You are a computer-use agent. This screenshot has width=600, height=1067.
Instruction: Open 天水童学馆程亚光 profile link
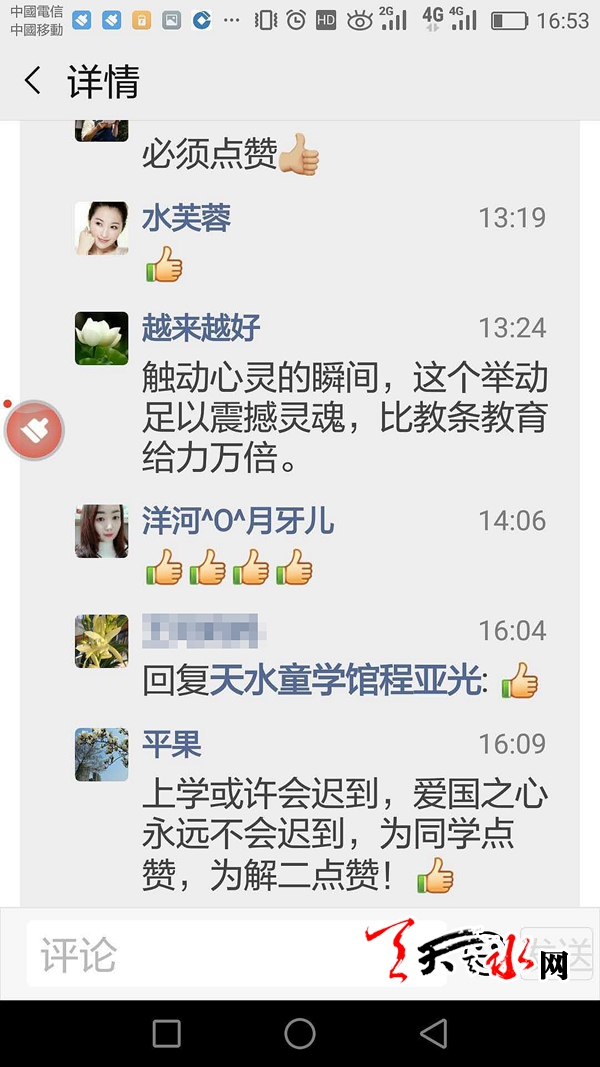coord(345,681)
